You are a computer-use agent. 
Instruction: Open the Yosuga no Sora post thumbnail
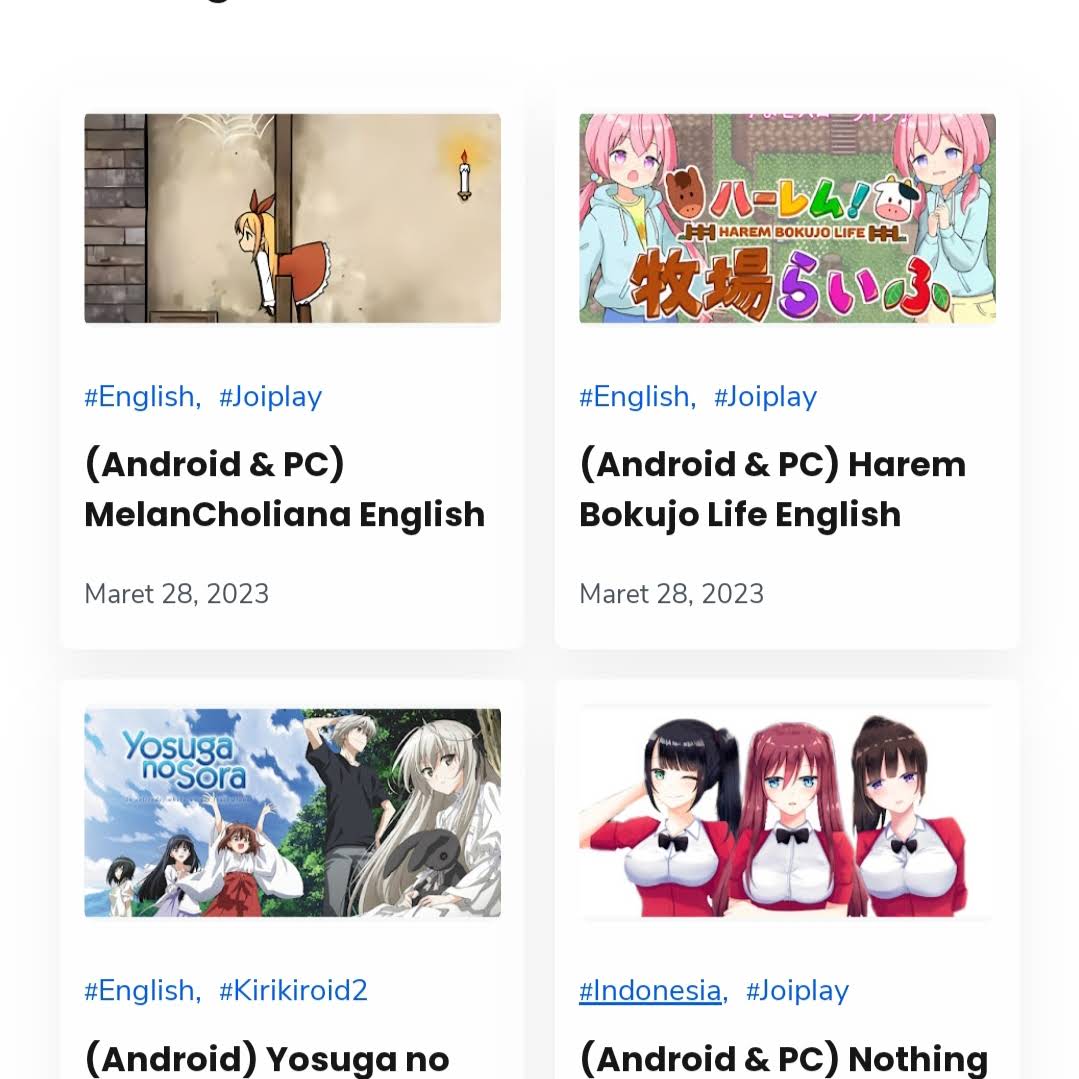[x=292, y=812]
